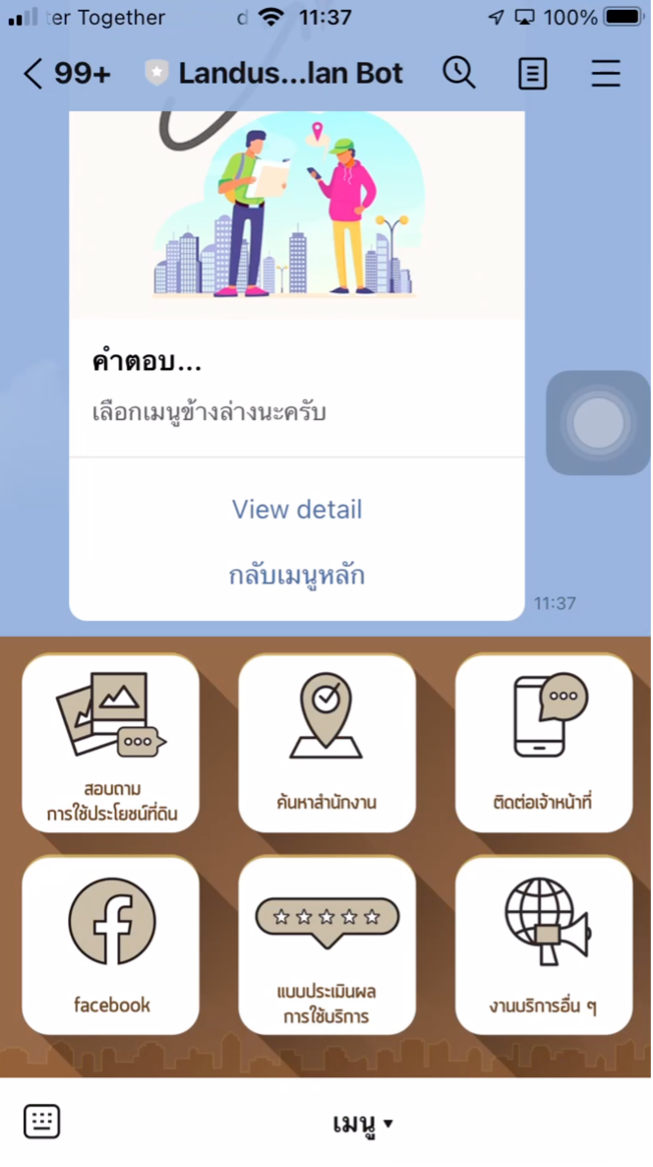Open สอบถามการใช้ประโยชน์ที่ดิน tile

click(111, 744)
